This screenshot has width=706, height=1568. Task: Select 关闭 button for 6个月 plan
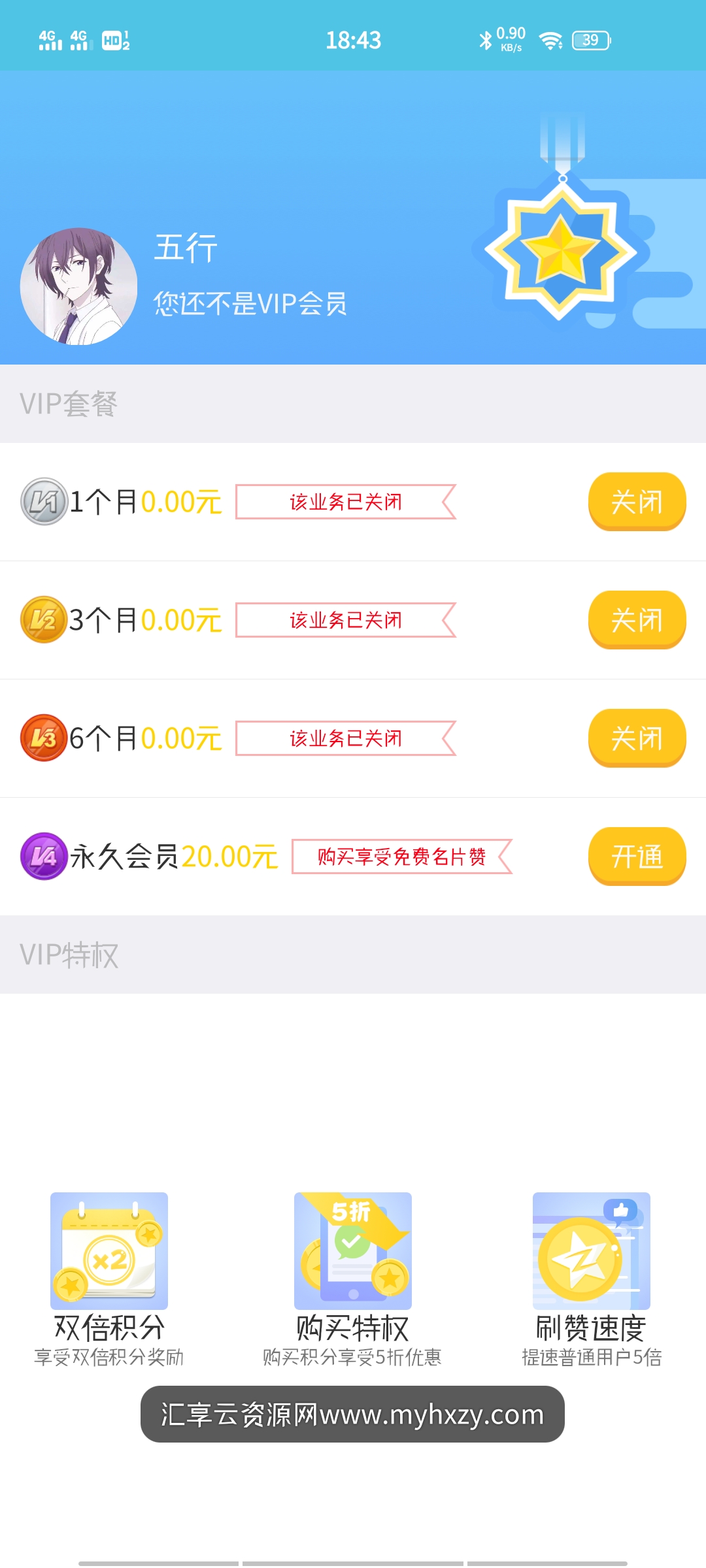(637, 738)
